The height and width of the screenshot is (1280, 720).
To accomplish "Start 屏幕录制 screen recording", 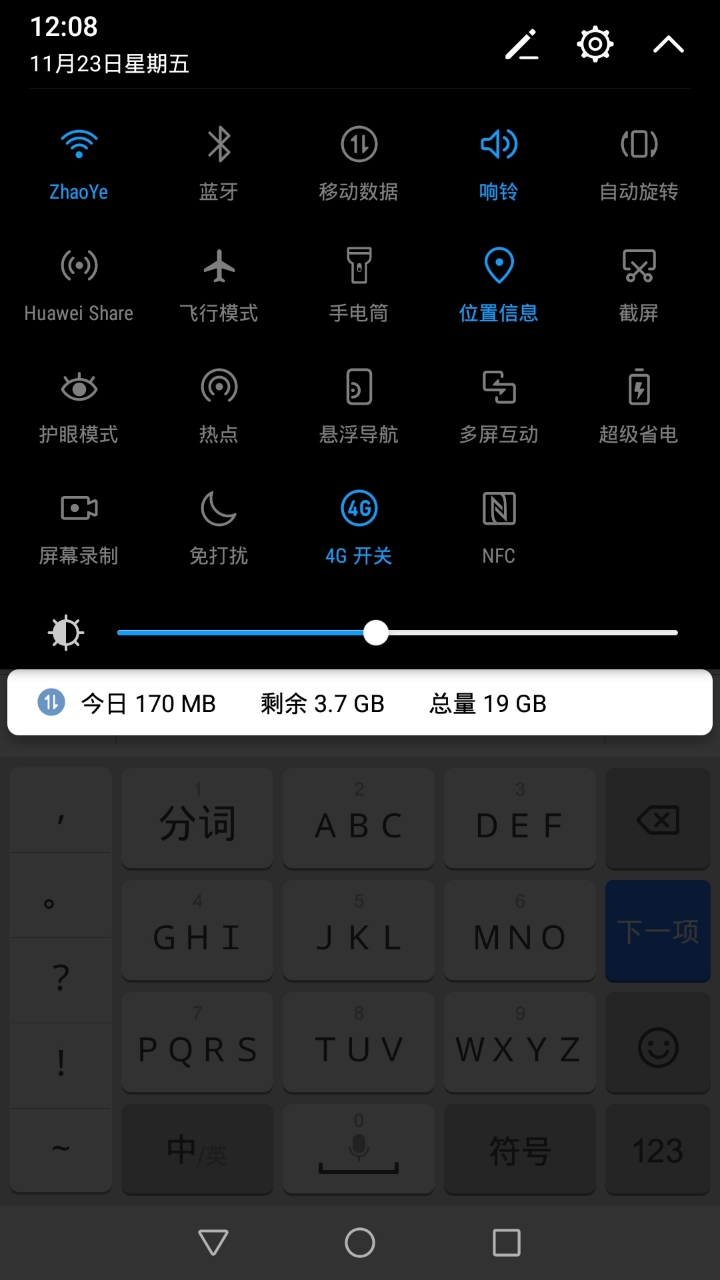I will click(x=78, y=528).
